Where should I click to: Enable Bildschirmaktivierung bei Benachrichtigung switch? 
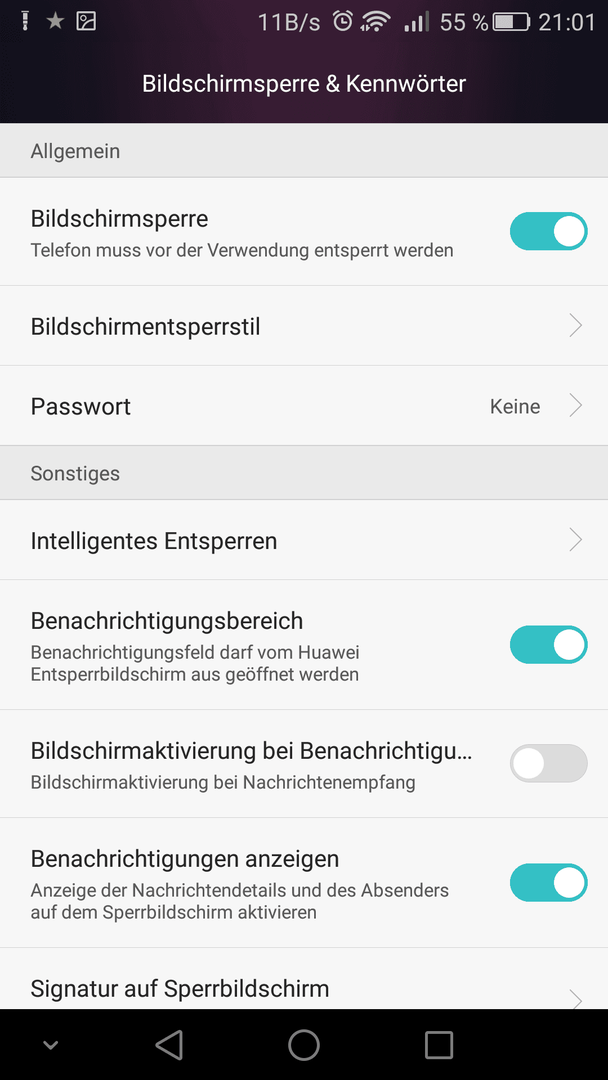tap(548, 763)
